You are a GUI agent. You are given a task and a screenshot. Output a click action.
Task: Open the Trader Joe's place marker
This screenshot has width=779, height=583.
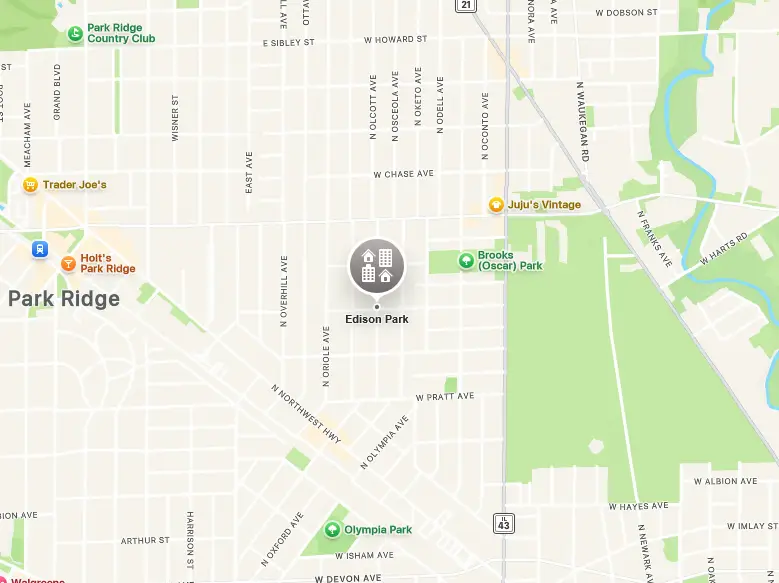[x=31, y=185]
